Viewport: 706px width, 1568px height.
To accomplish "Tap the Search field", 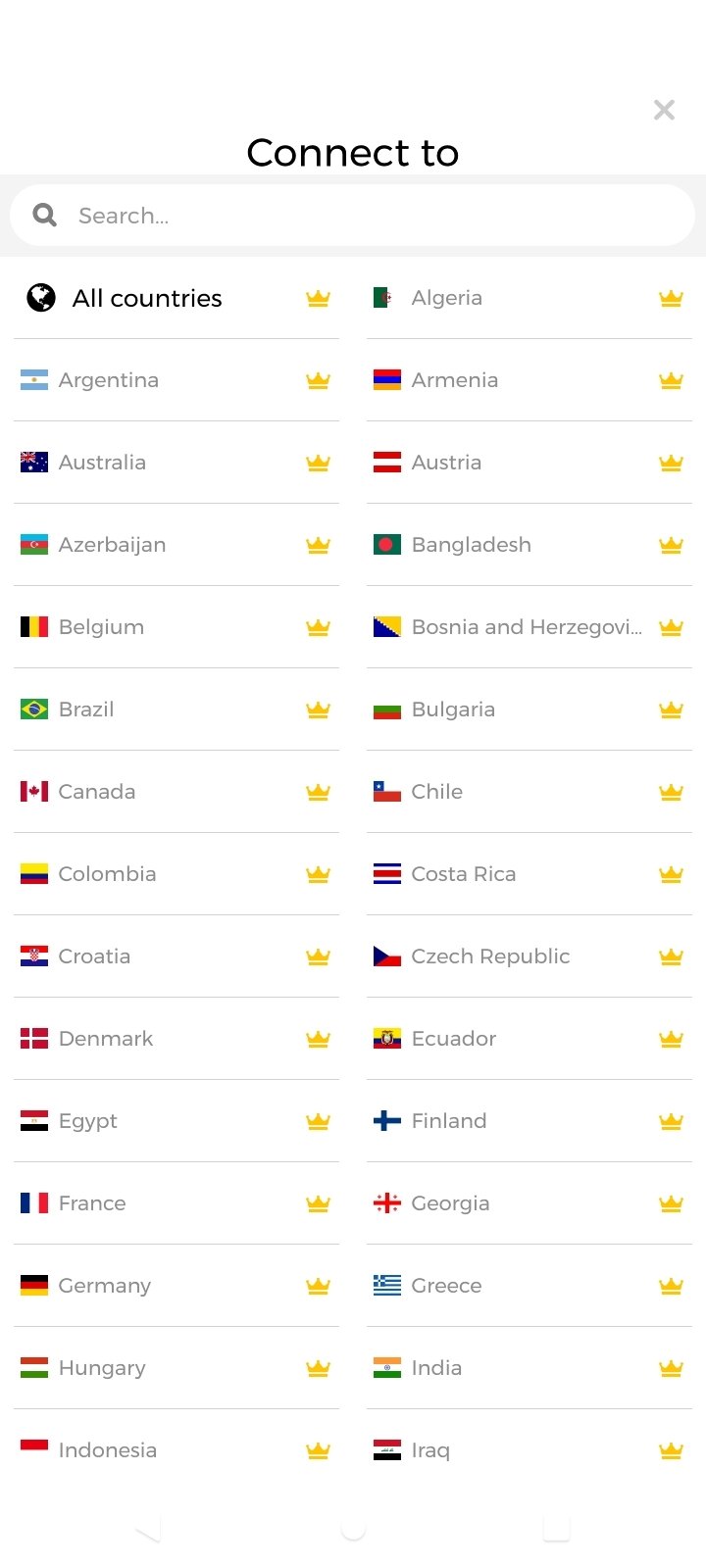I will pos(353,216).
